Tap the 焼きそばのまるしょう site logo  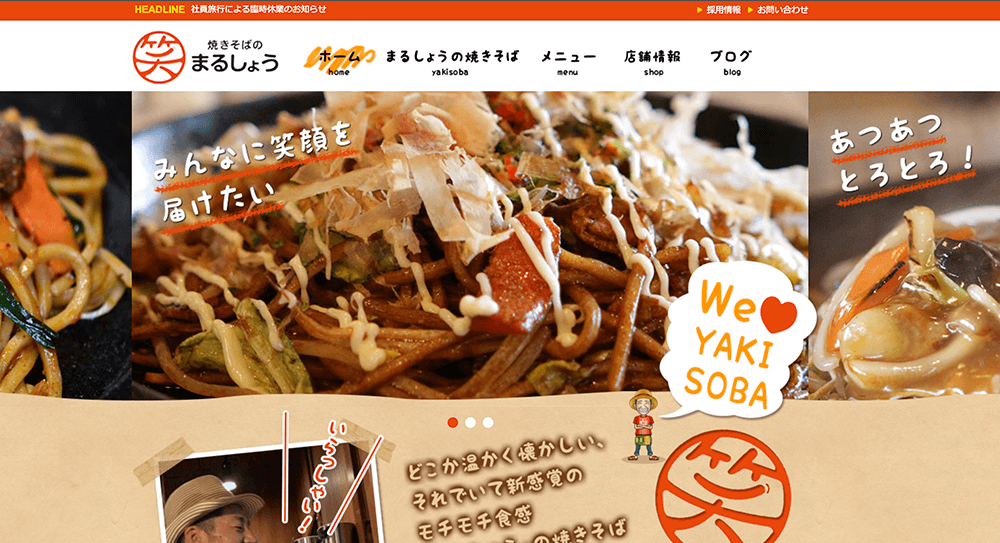(x=206, y=56)
